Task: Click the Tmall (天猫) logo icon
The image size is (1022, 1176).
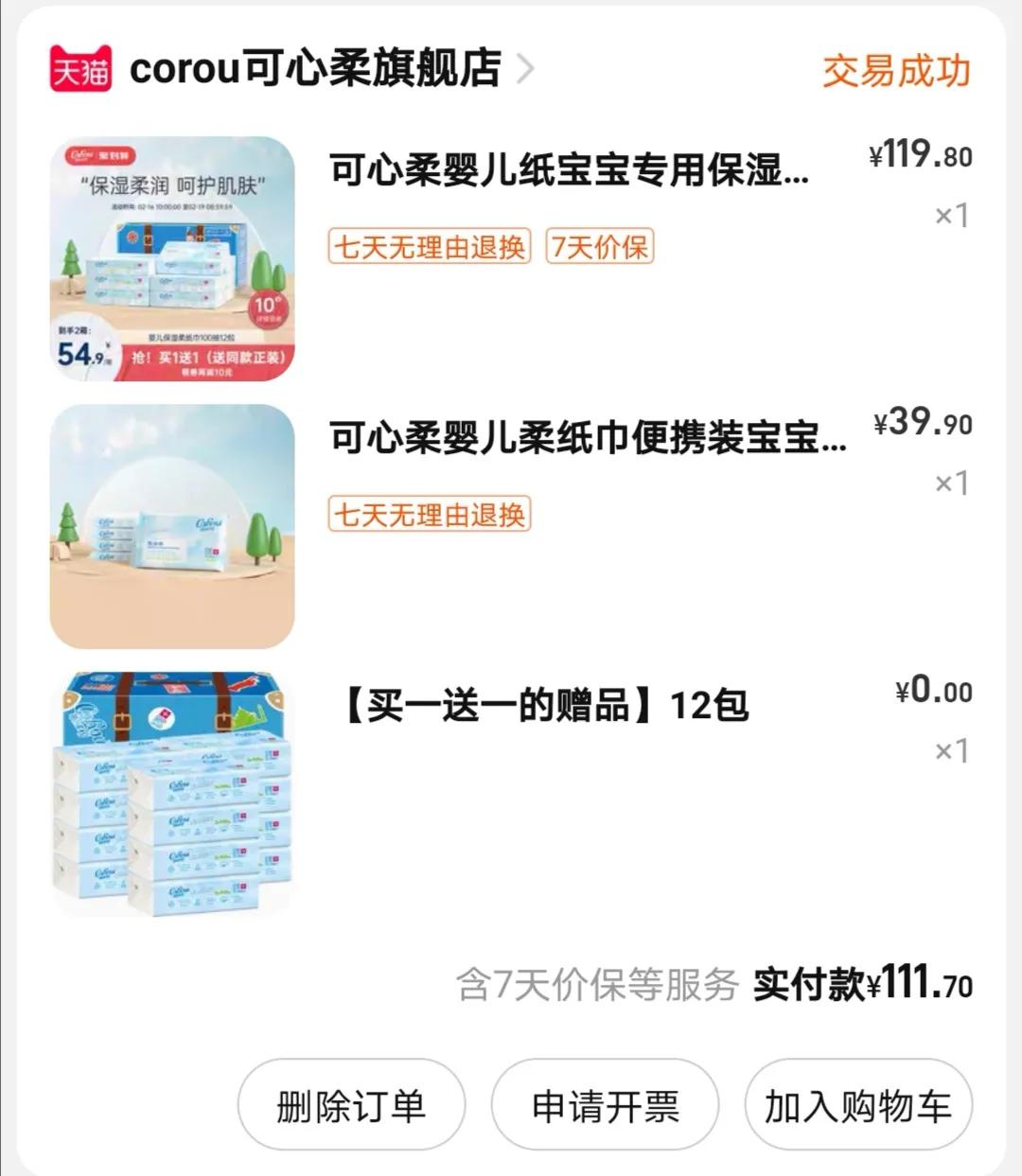Action: tap(80, 70)
